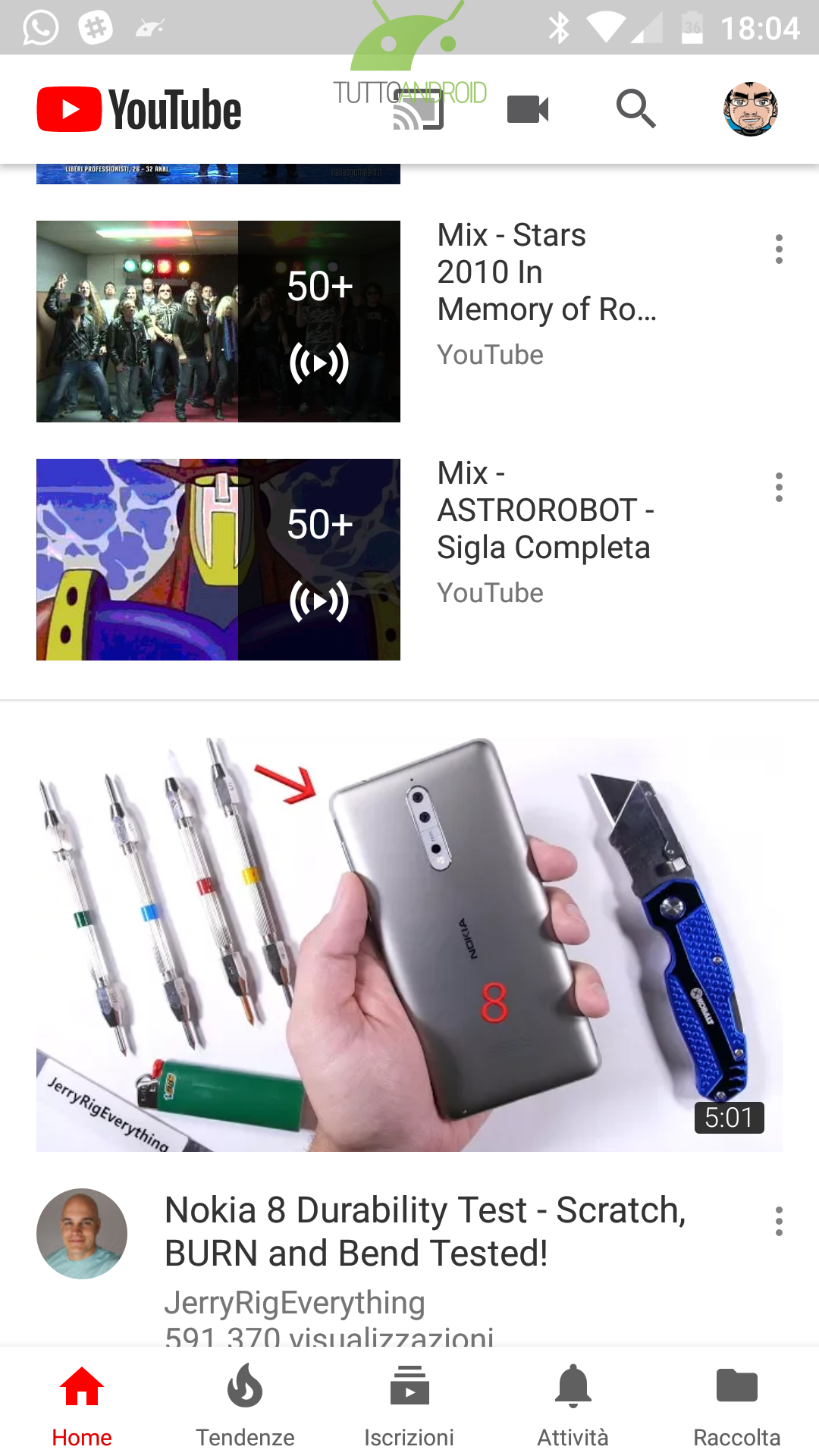Play the Nokia 8 Durability Test video
Viewport: 819px width, 1456px height.
(409, 944)
